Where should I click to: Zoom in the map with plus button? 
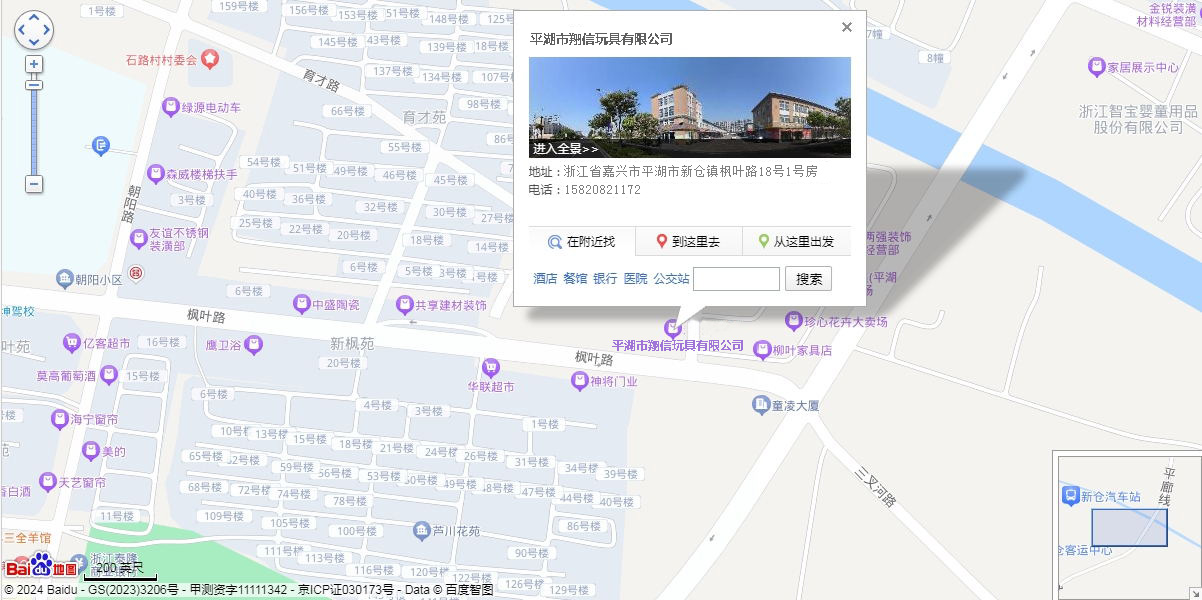(x=34, y=64)
